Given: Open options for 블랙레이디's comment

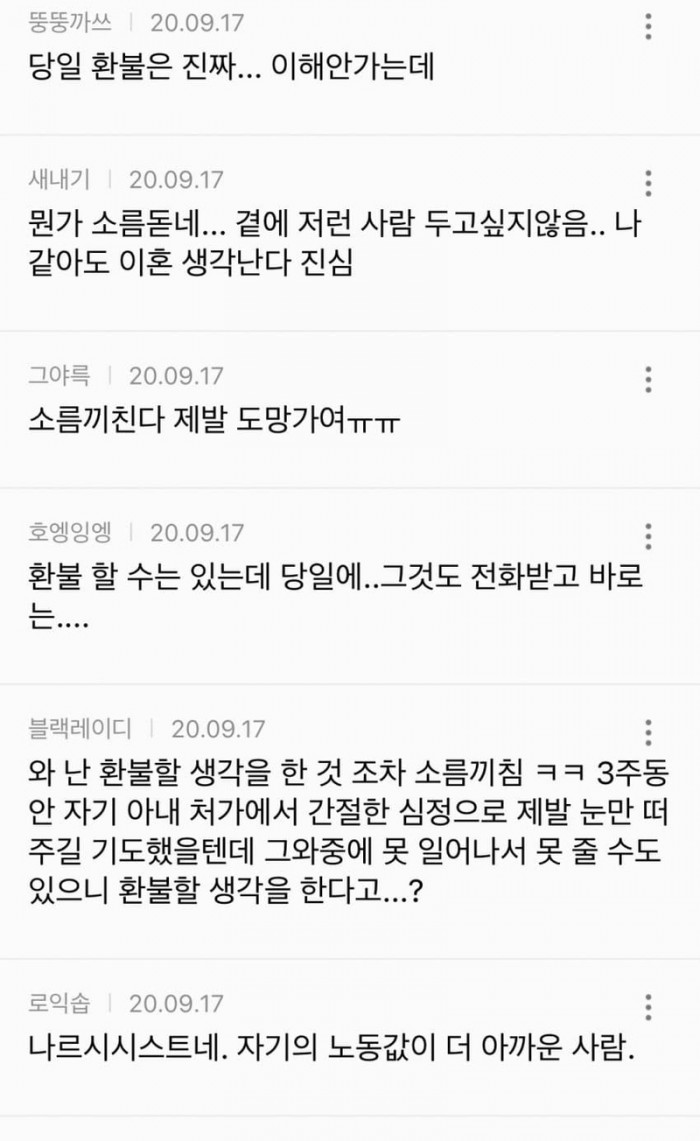Looking at the screenshot, I should (x=649, y=731).
